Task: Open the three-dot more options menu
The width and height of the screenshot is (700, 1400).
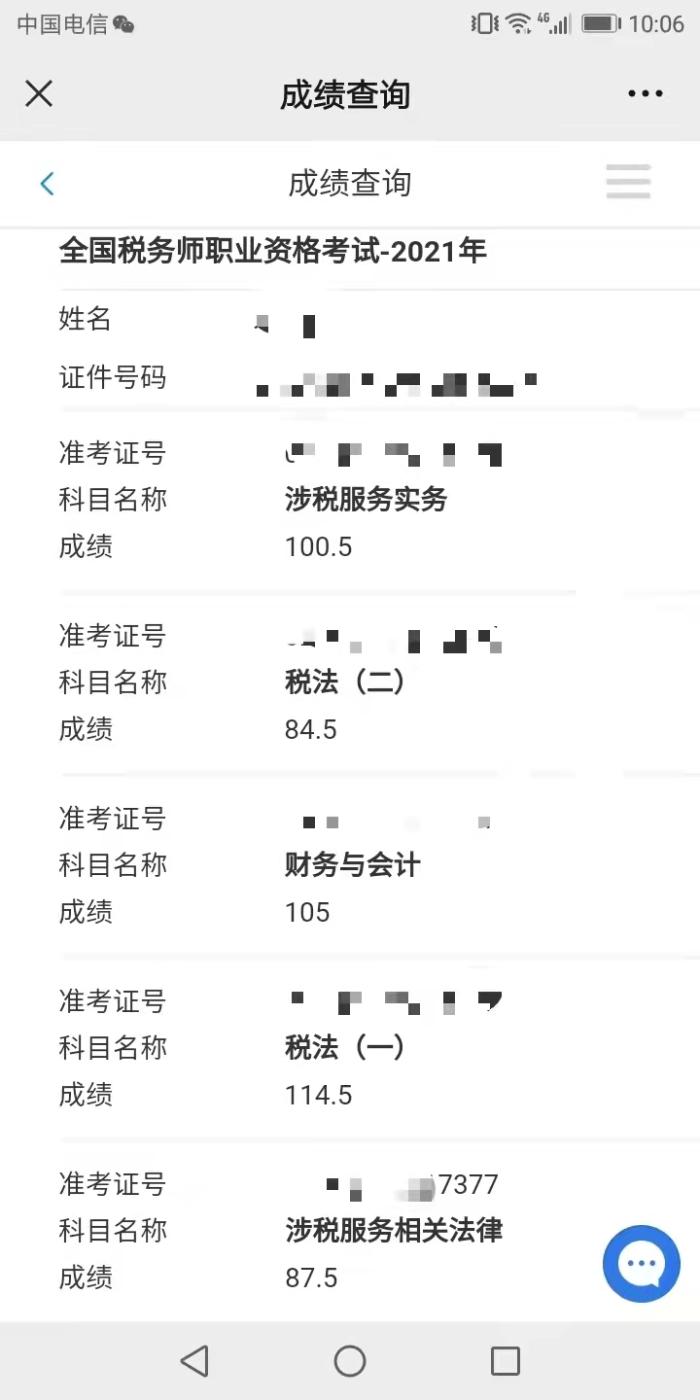Action: (645, 94)
